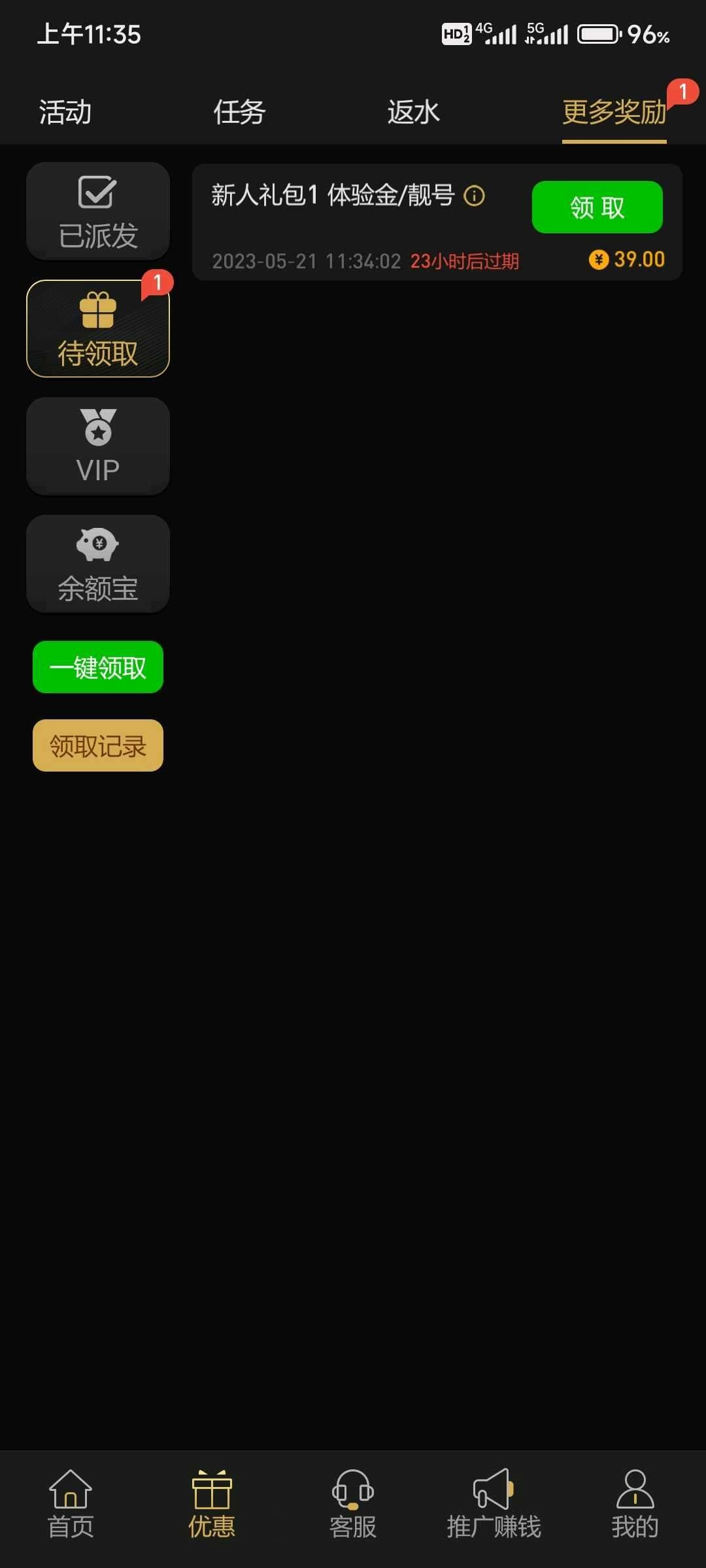
Task: Contact 客服 customer service
Action: click(x=353, y=1504)
